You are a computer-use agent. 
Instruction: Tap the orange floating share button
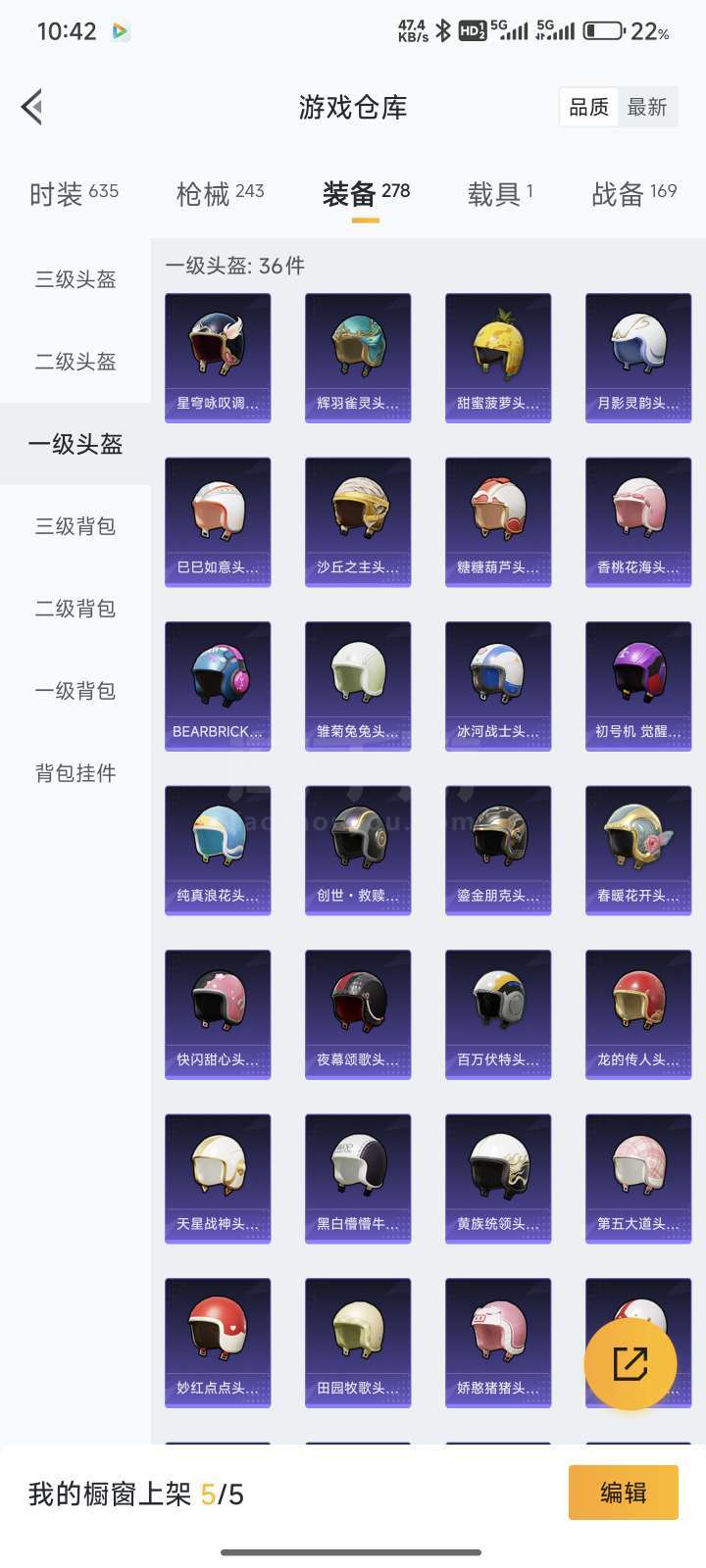[630, 1363]
